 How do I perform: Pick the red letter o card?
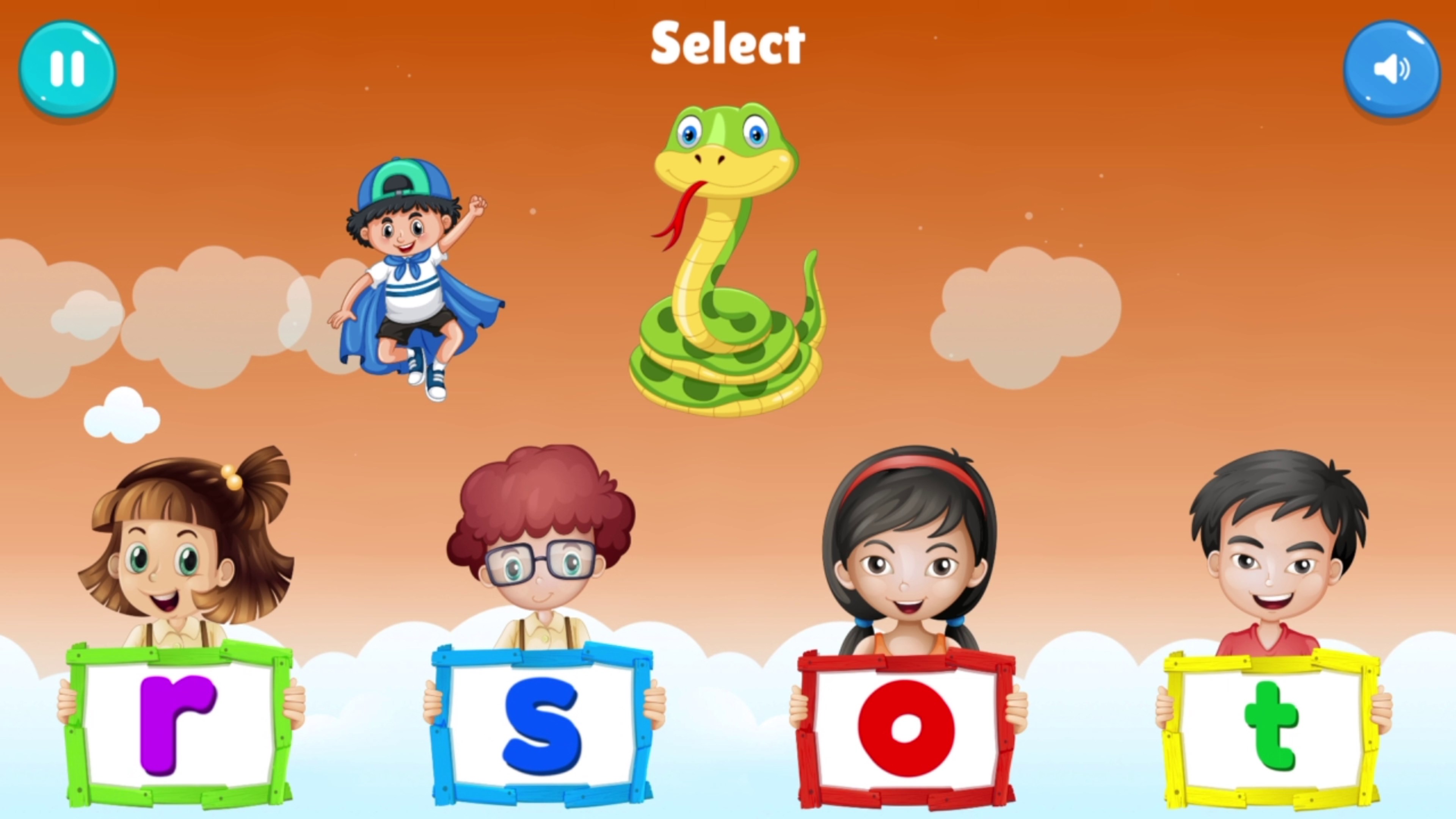(x=907, y=728)
